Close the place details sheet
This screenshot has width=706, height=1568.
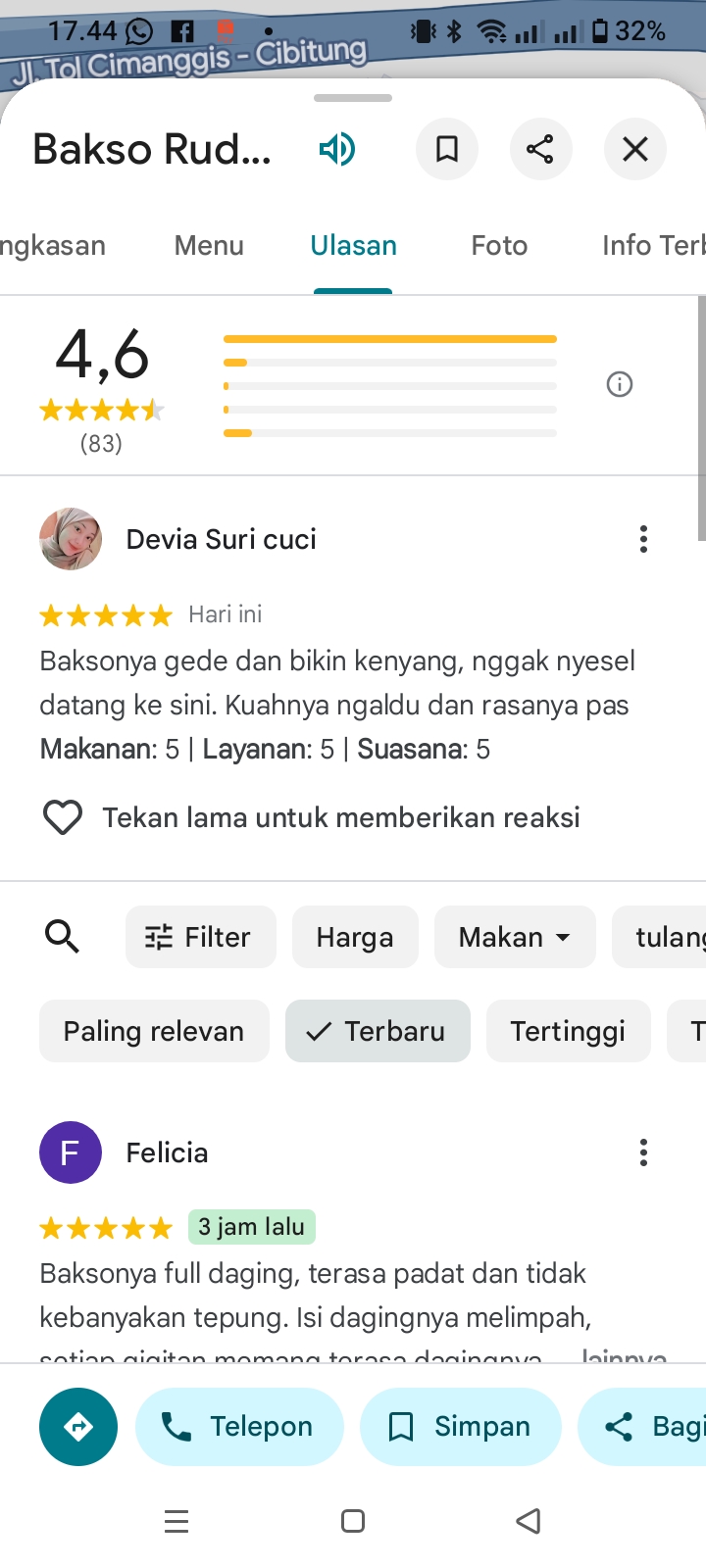(x=635, y=150)
